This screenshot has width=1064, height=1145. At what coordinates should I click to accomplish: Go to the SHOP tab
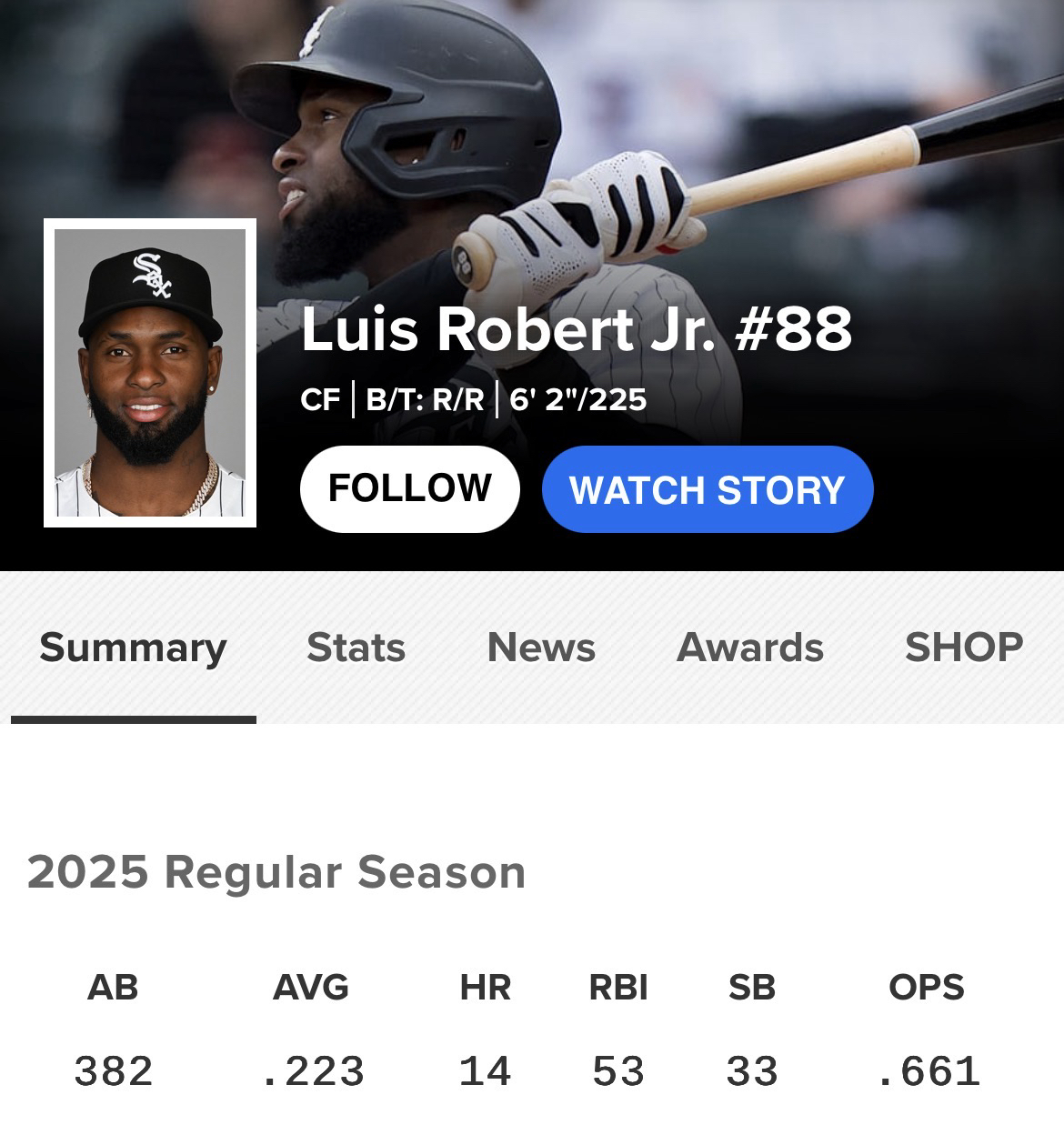click(x=963, y=648)
